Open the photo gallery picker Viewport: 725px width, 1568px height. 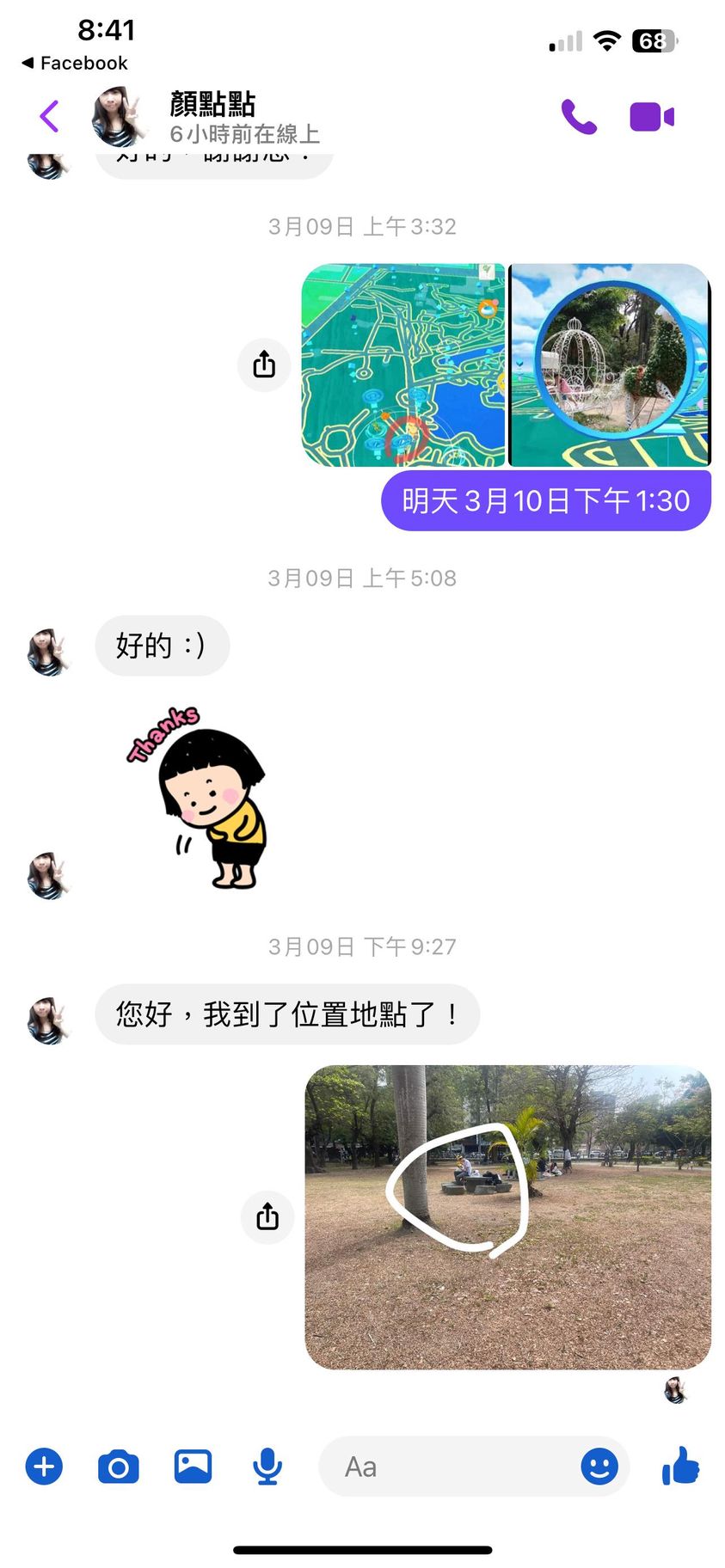pyautogui.click(x=193, y=1466)
